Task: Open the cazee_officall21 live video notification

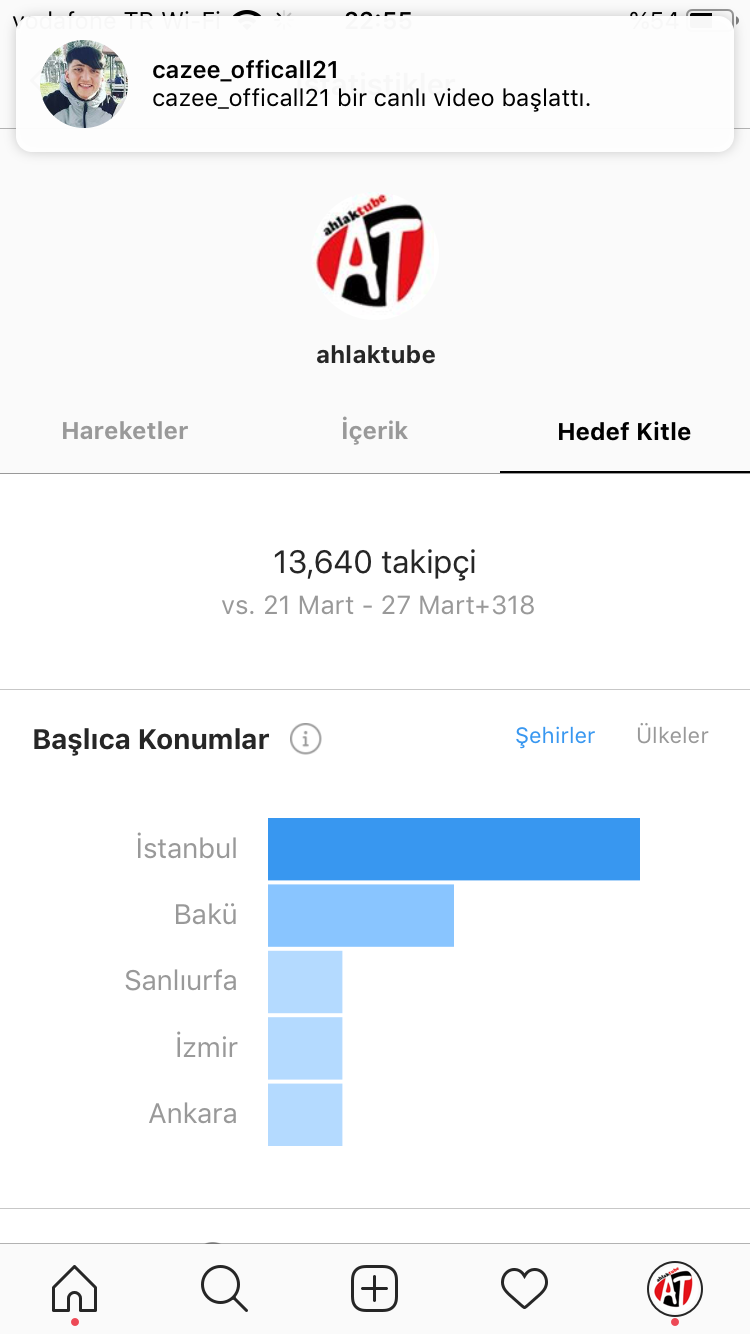Action: [375, 84]
